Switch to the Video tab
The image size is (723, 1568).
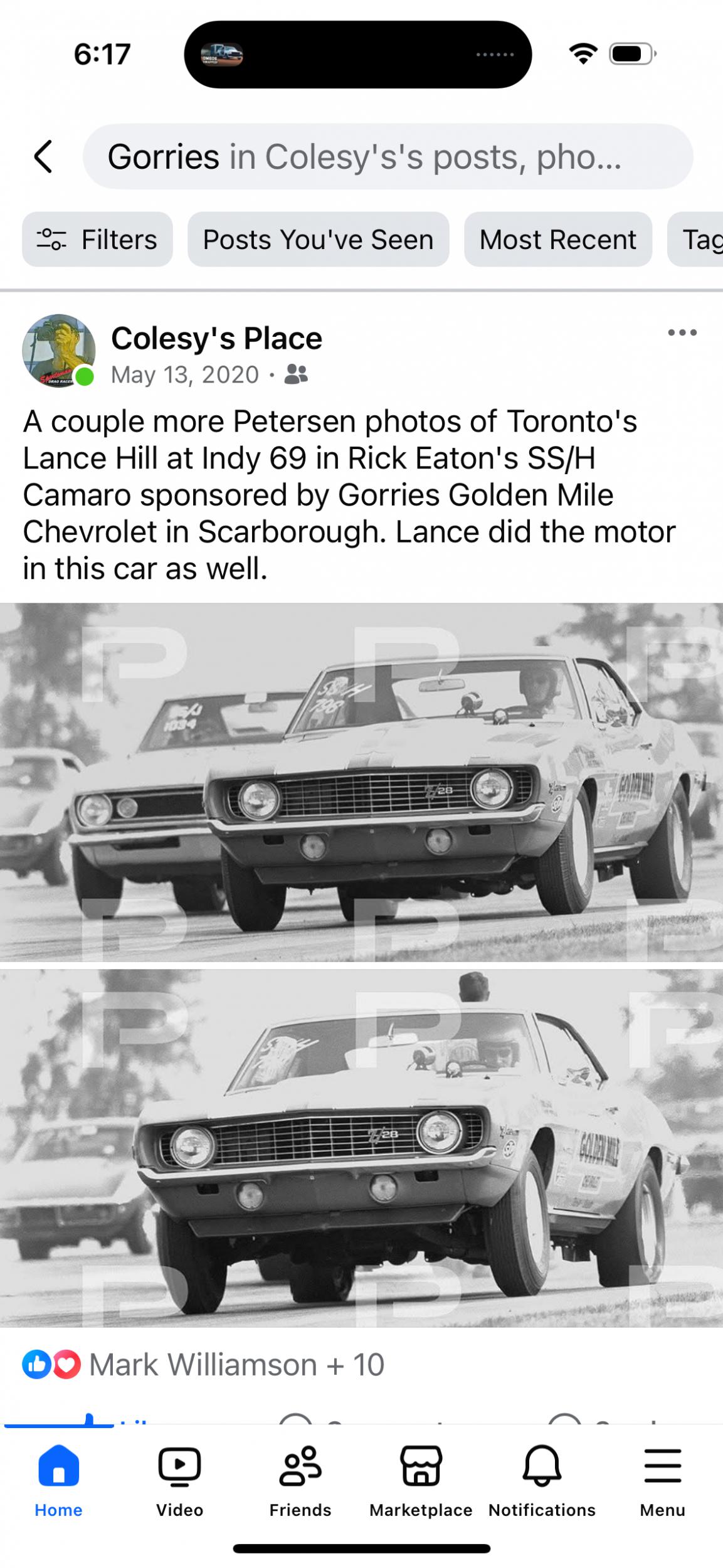(x=179, y=1481)
